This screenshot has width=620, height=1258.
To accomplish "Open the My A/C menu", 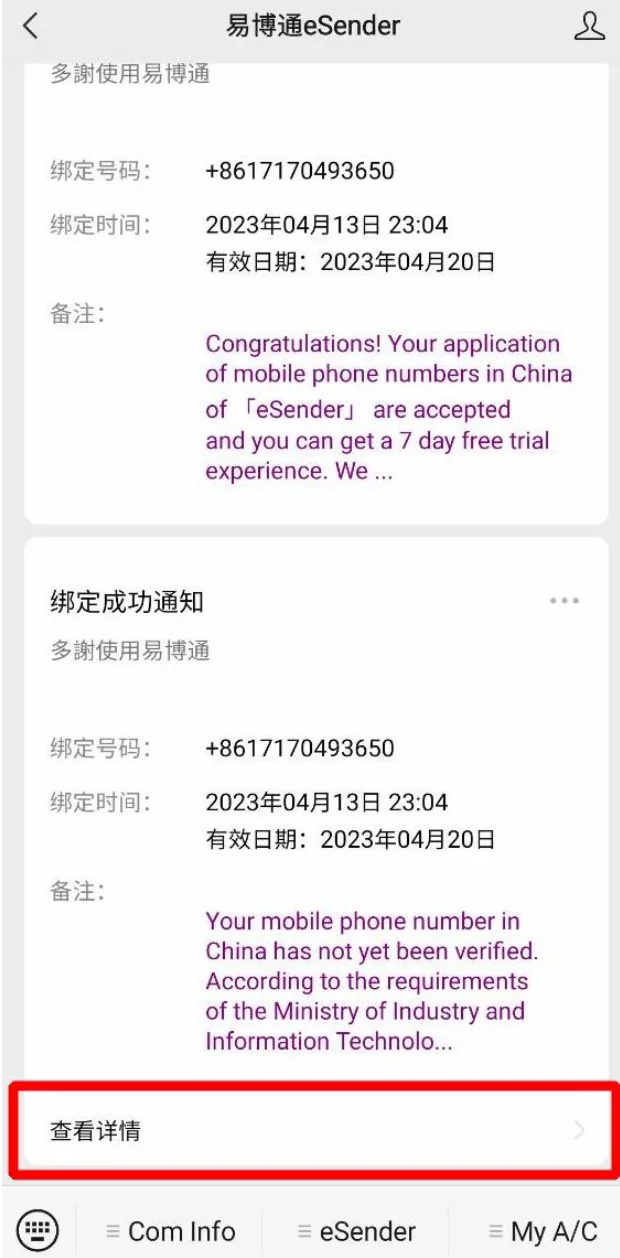I will pyautogui.click(x=541, y=1231).
